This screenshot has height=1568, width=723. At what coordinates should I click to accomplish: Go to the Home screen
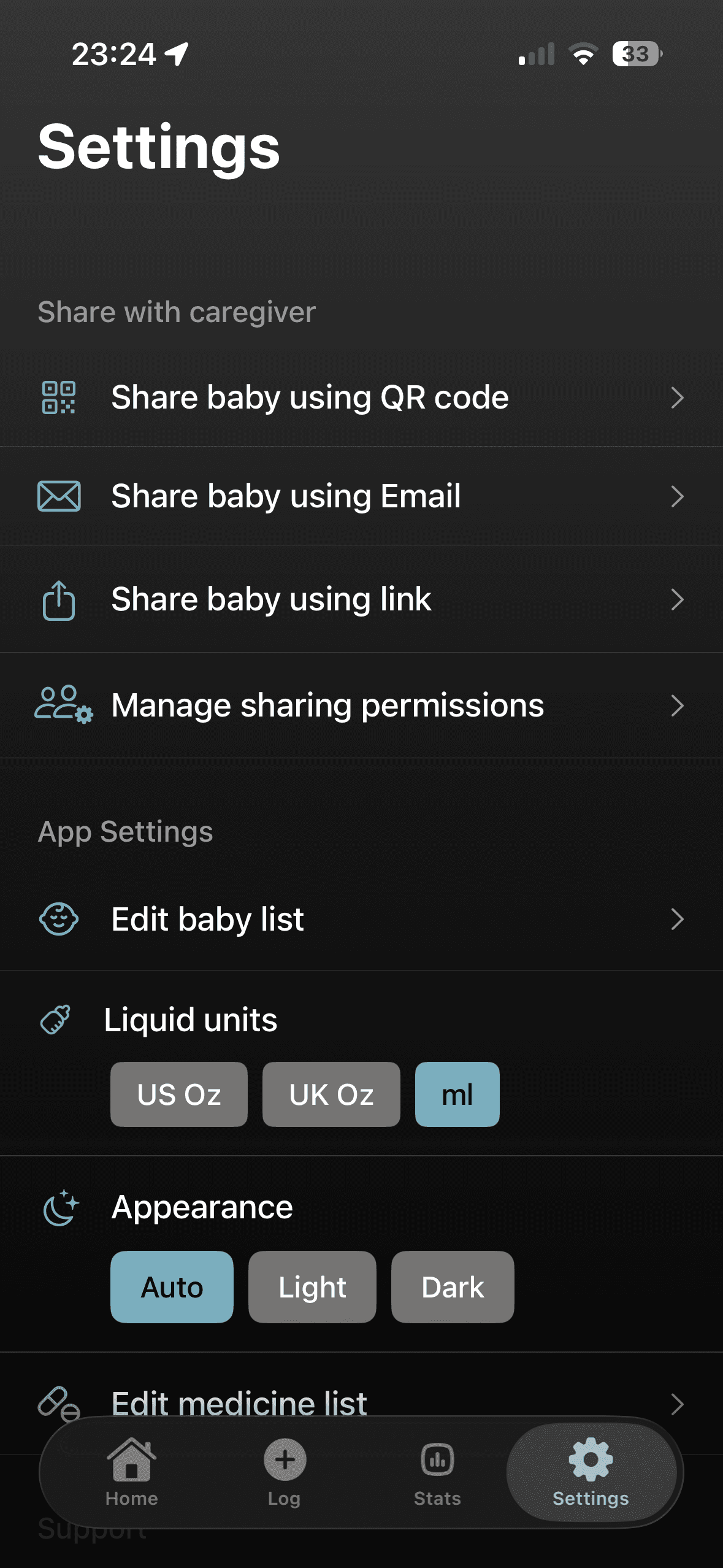pos(131,1472)
